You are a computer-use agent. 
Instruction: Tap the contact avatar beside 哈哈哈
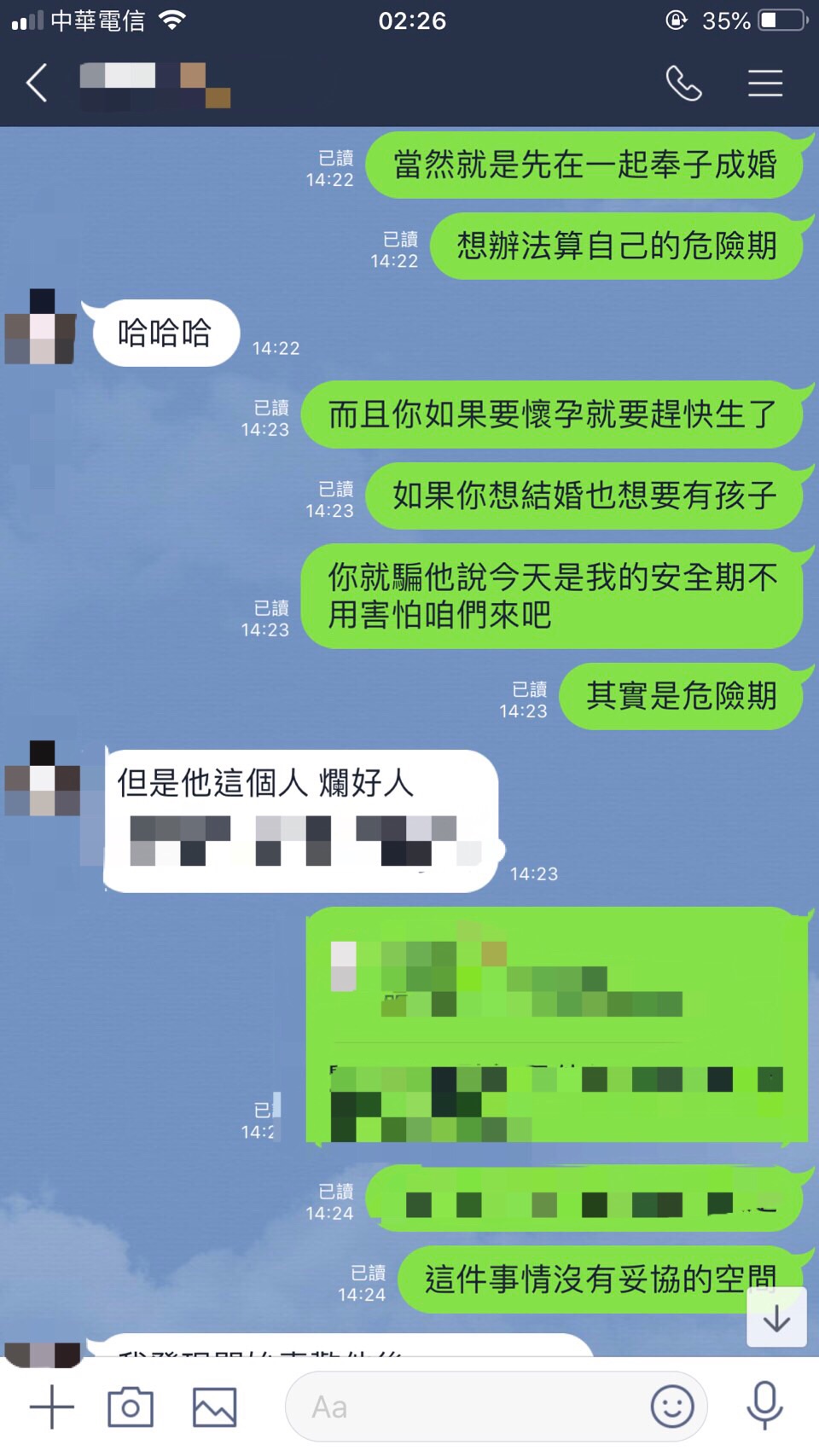42,328
